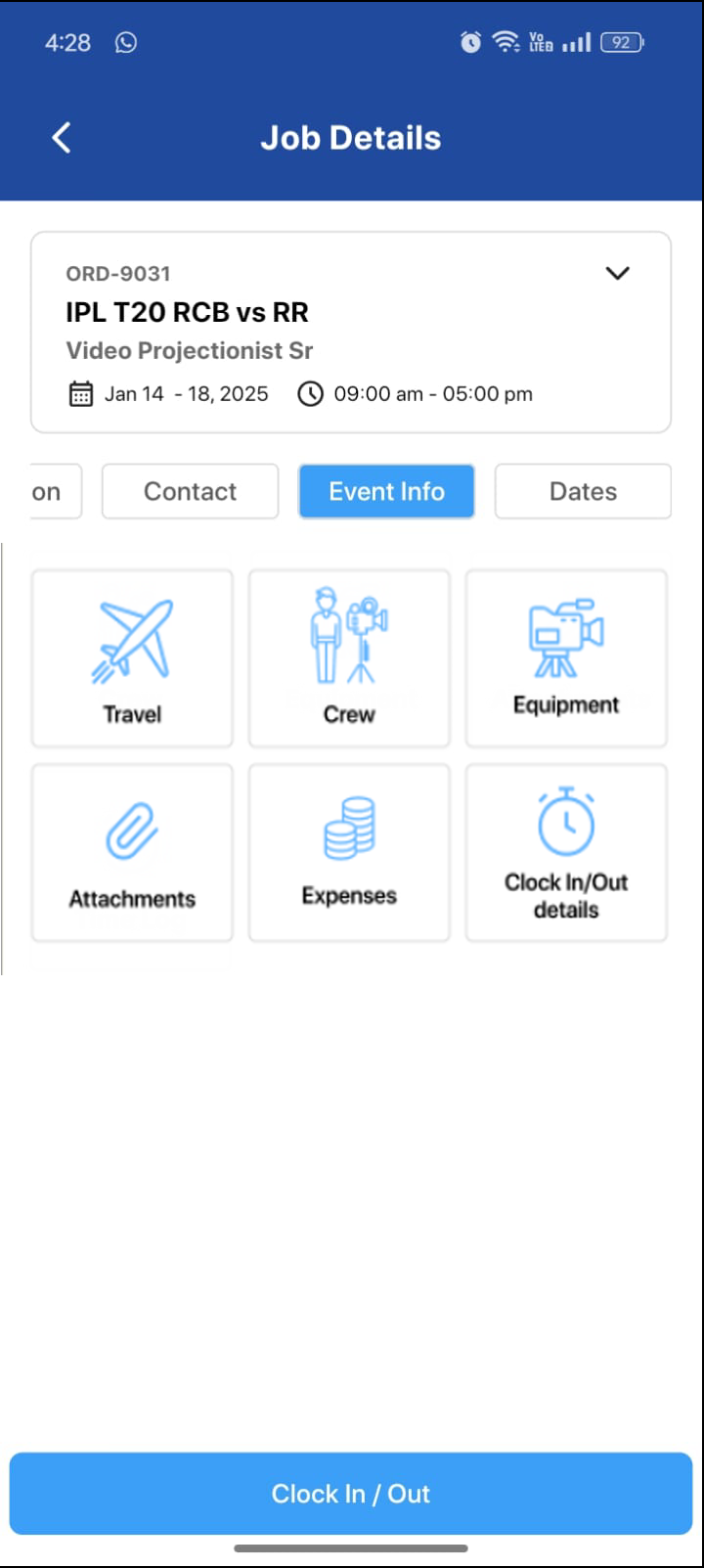This screenshot has height=1568, width=704.
Task: View Clock In/Out details tile
Action: click(x=566, y=853)
